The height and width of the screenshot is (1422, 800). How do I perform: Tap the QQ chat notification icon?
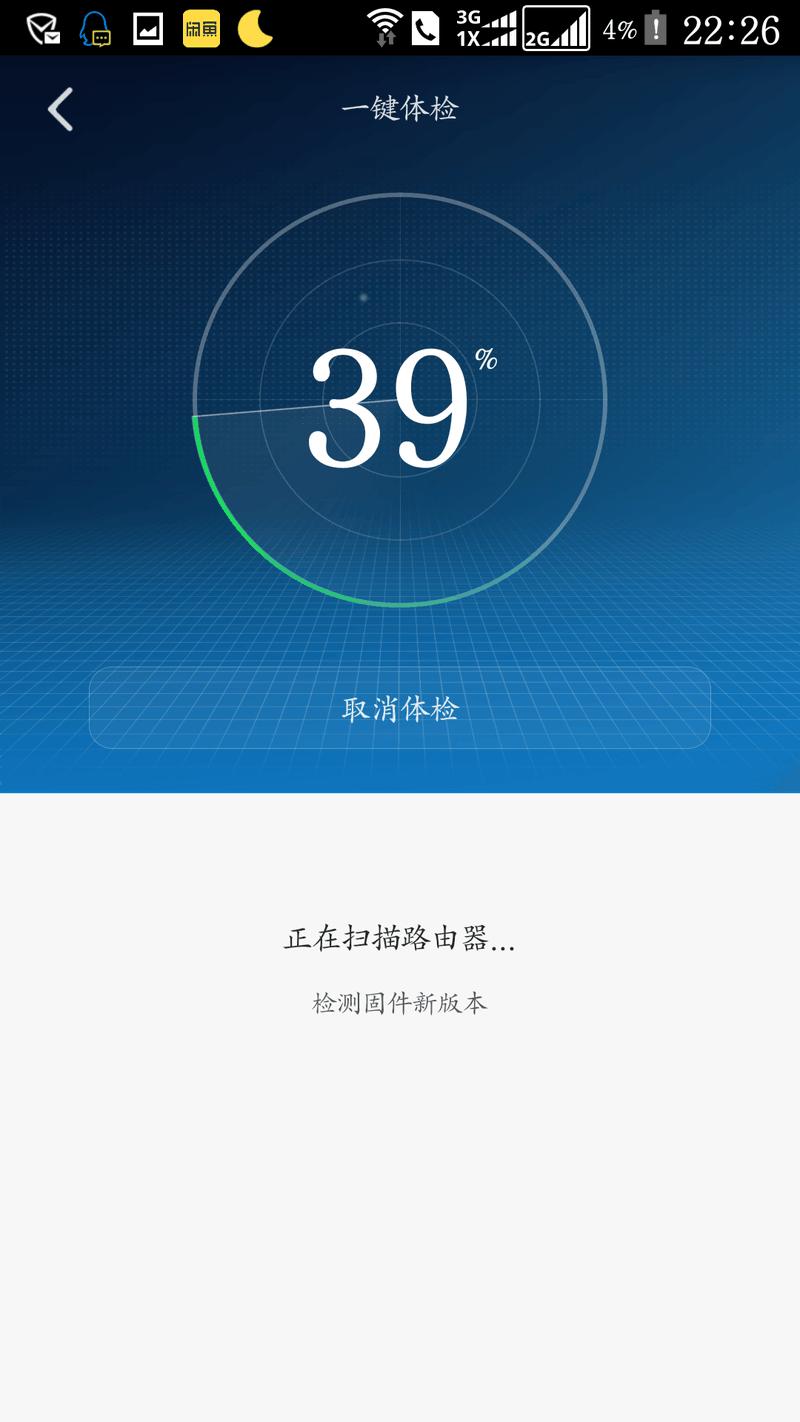tap(95, 27)
